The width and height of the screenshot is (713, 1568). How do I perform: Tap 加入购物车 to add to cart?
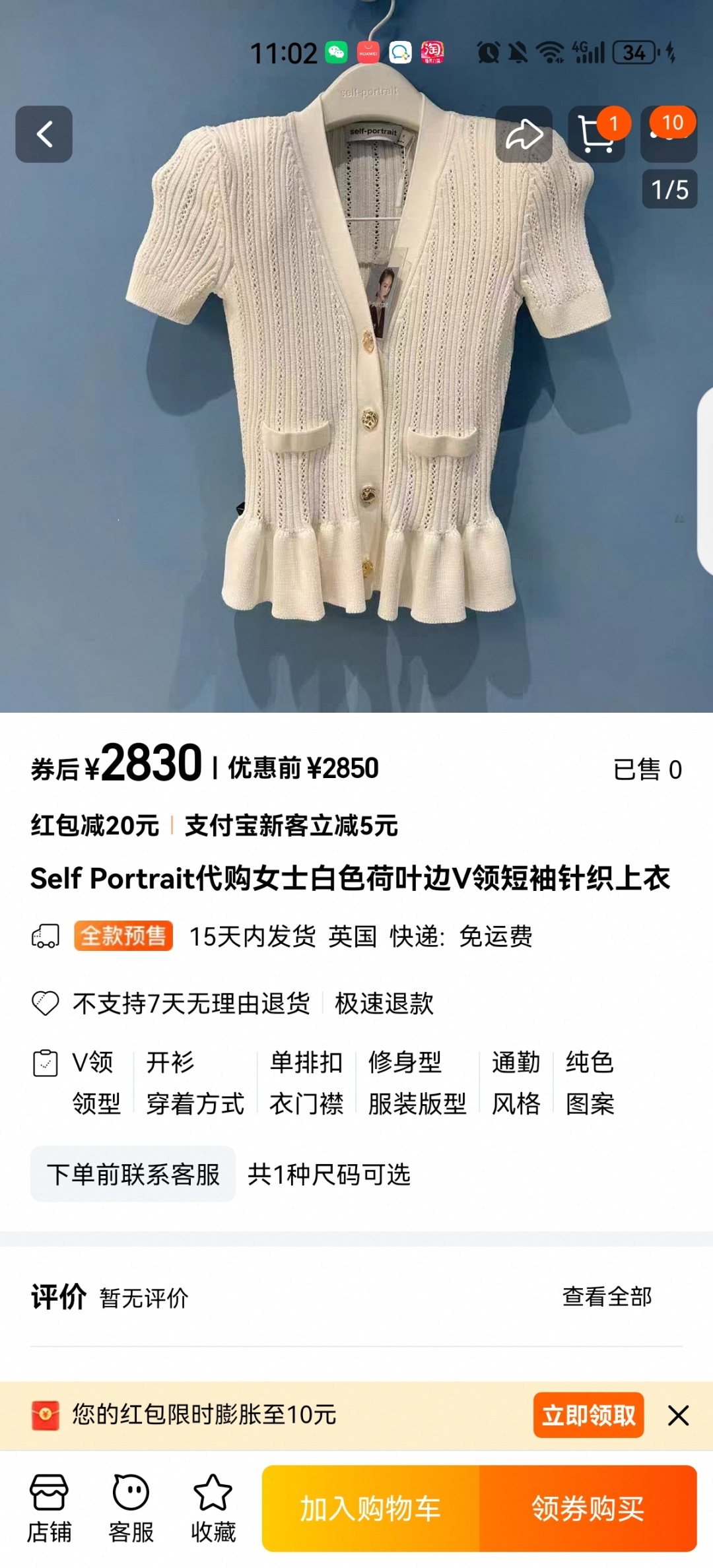tap(370, 1509)
